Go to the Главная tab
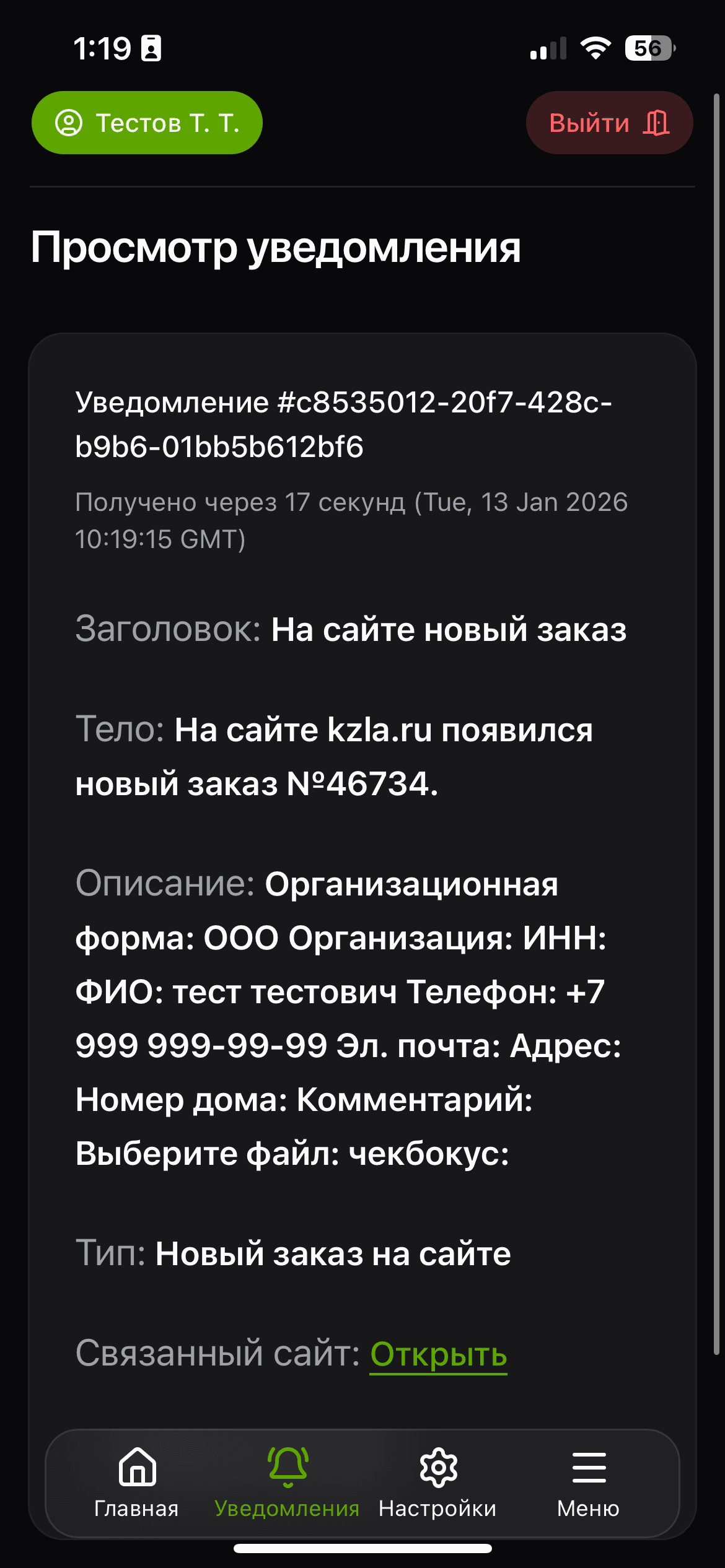The width and height of the screenshot is (725, 1568). click(136, 1483)
